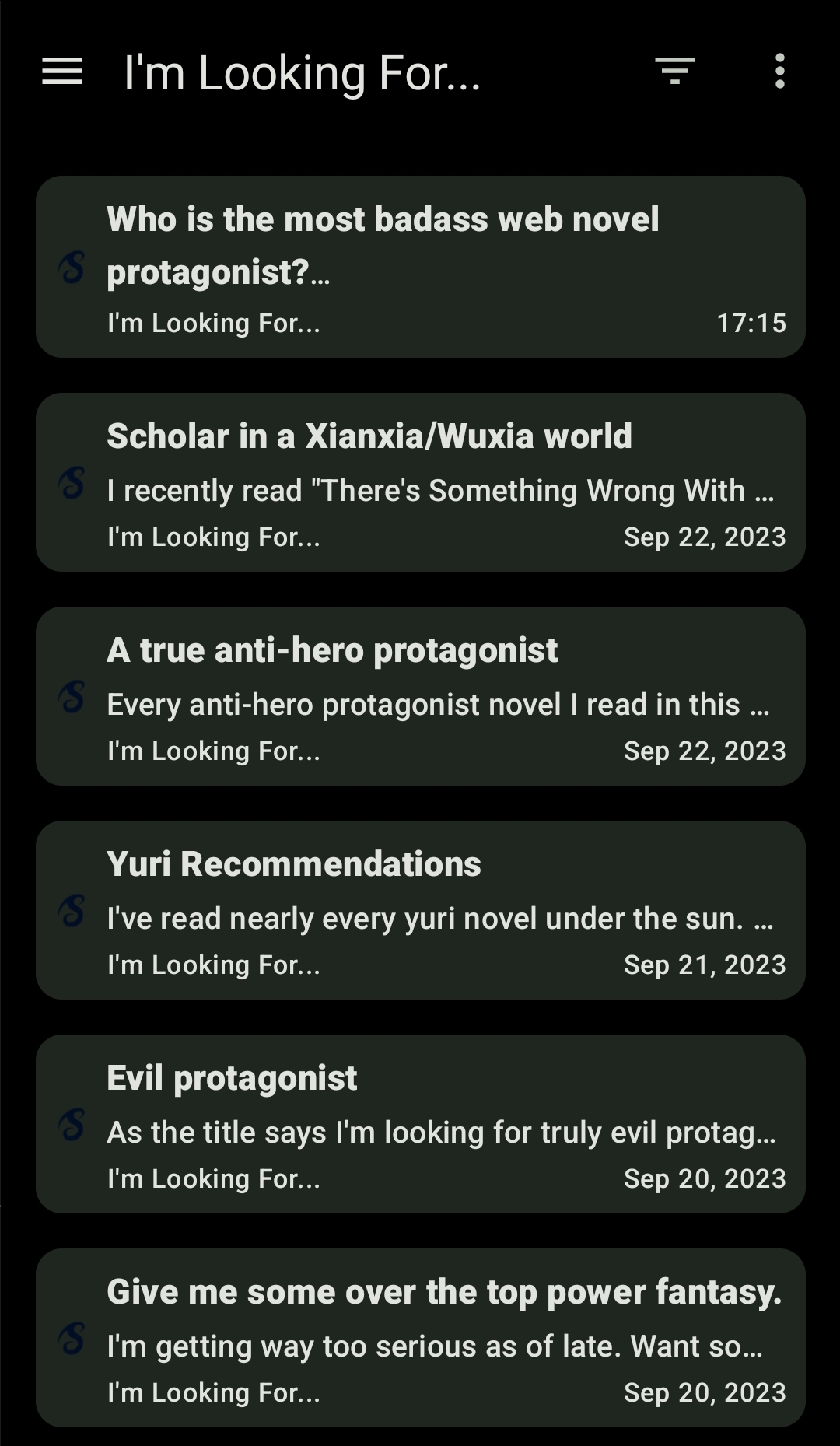Open the badass web novel protagonist thread
This screenshot has width=840, height=1446.
pos(420,267)
